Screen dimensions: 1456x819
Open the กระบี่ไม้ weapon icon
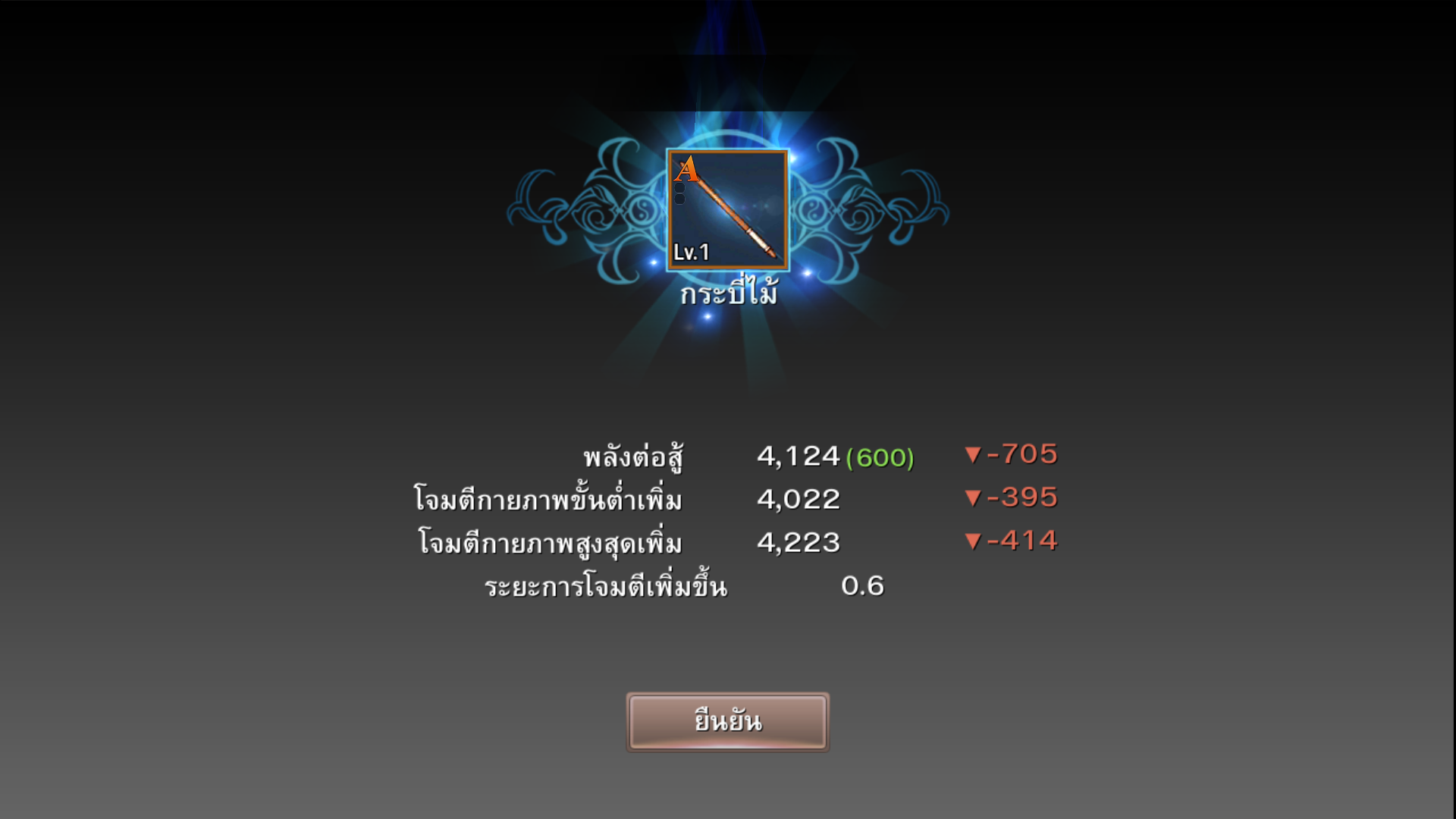click(727, 210)
